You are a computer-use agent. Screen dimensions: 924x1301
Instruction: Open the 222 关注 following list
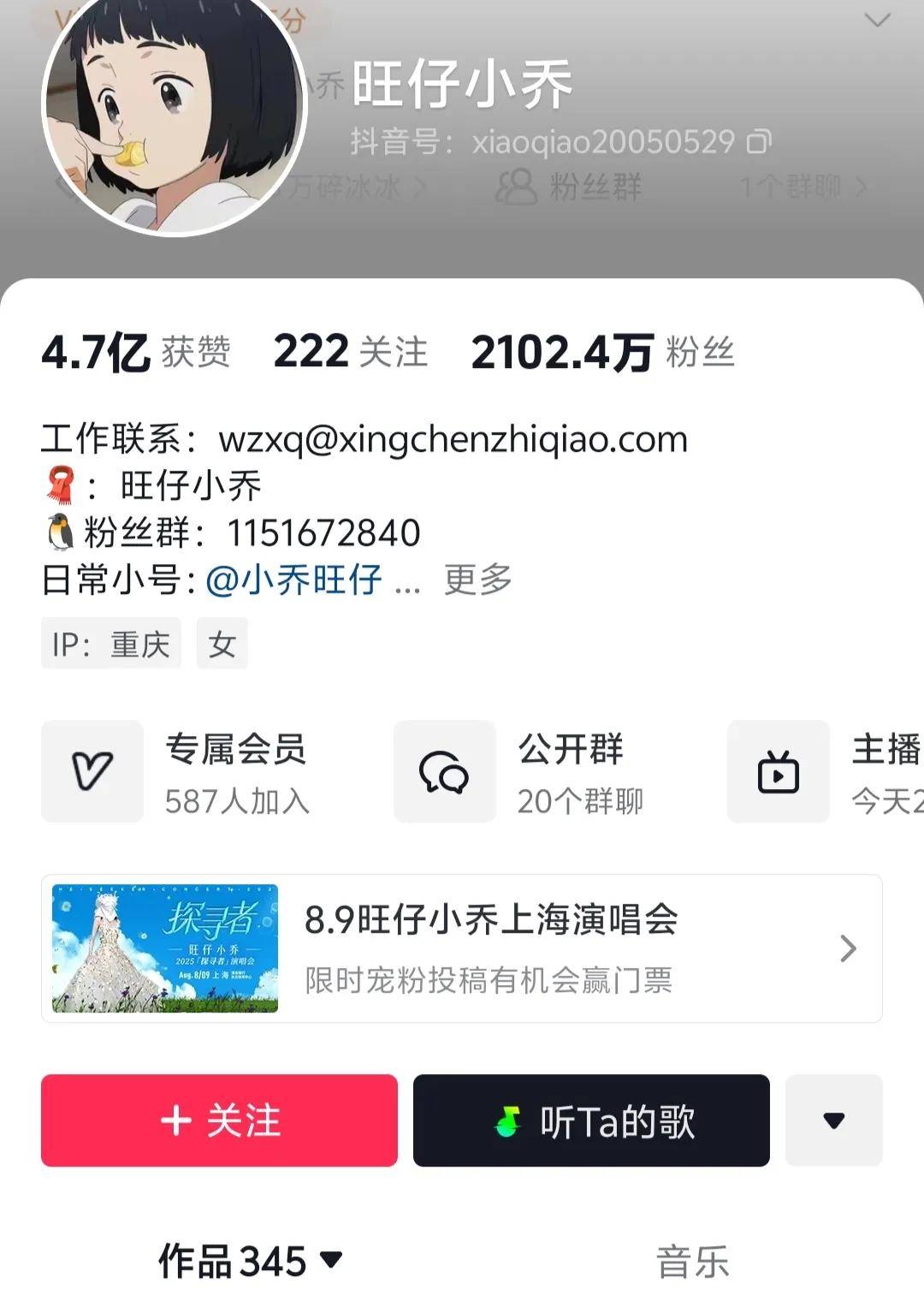pos(350,352)
